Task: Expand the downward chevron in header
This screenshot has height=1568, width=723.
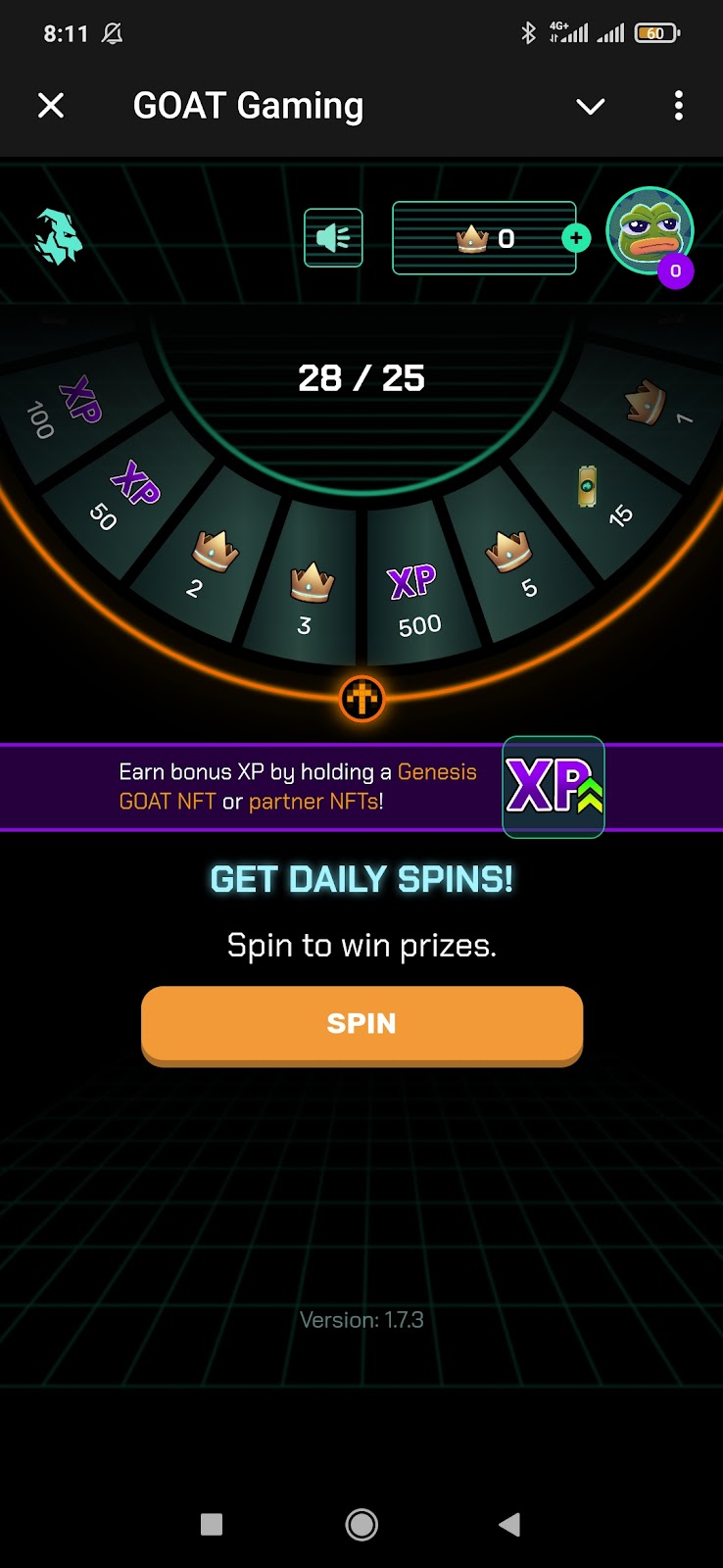Action: point(590,106)
